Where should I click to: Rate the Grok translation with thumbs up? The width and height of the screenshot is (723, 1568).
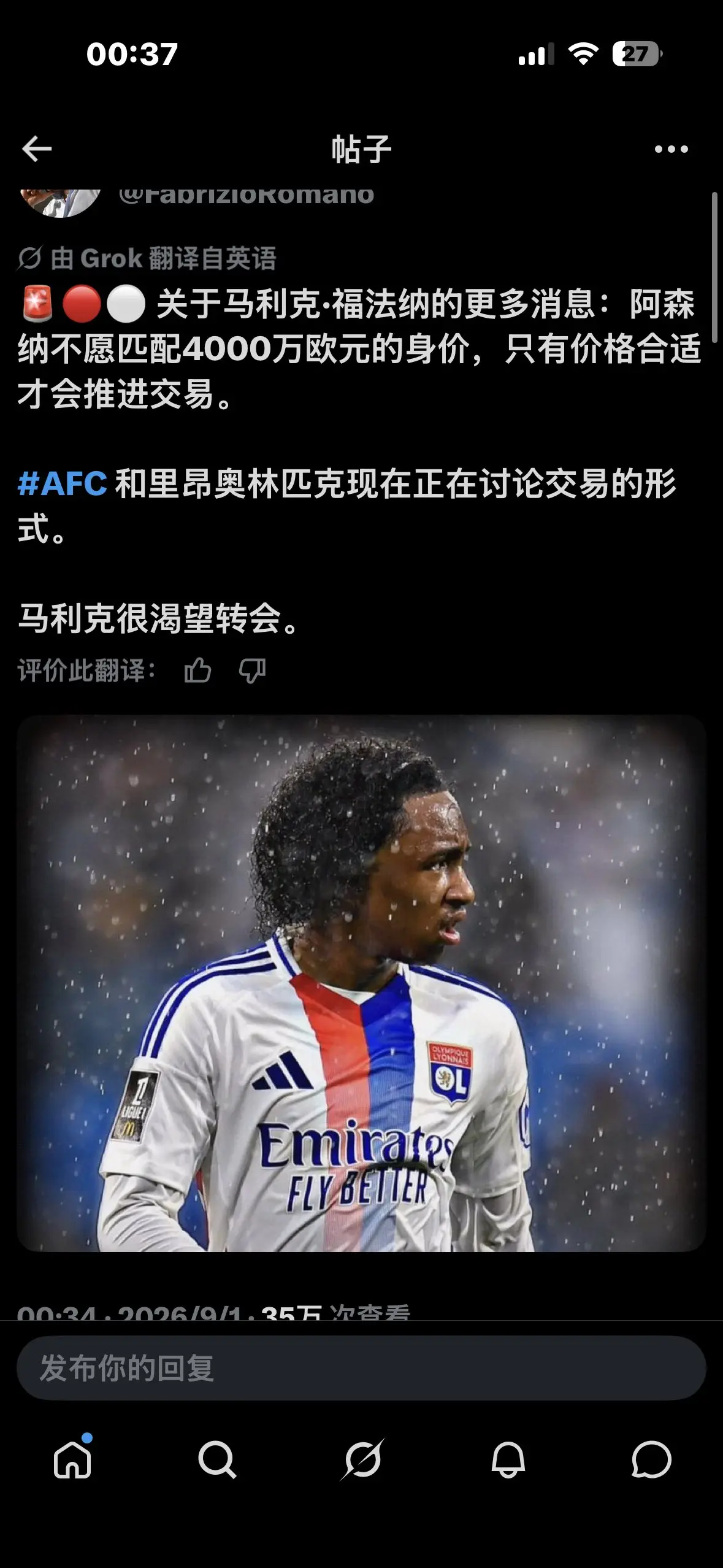point(197,670)
